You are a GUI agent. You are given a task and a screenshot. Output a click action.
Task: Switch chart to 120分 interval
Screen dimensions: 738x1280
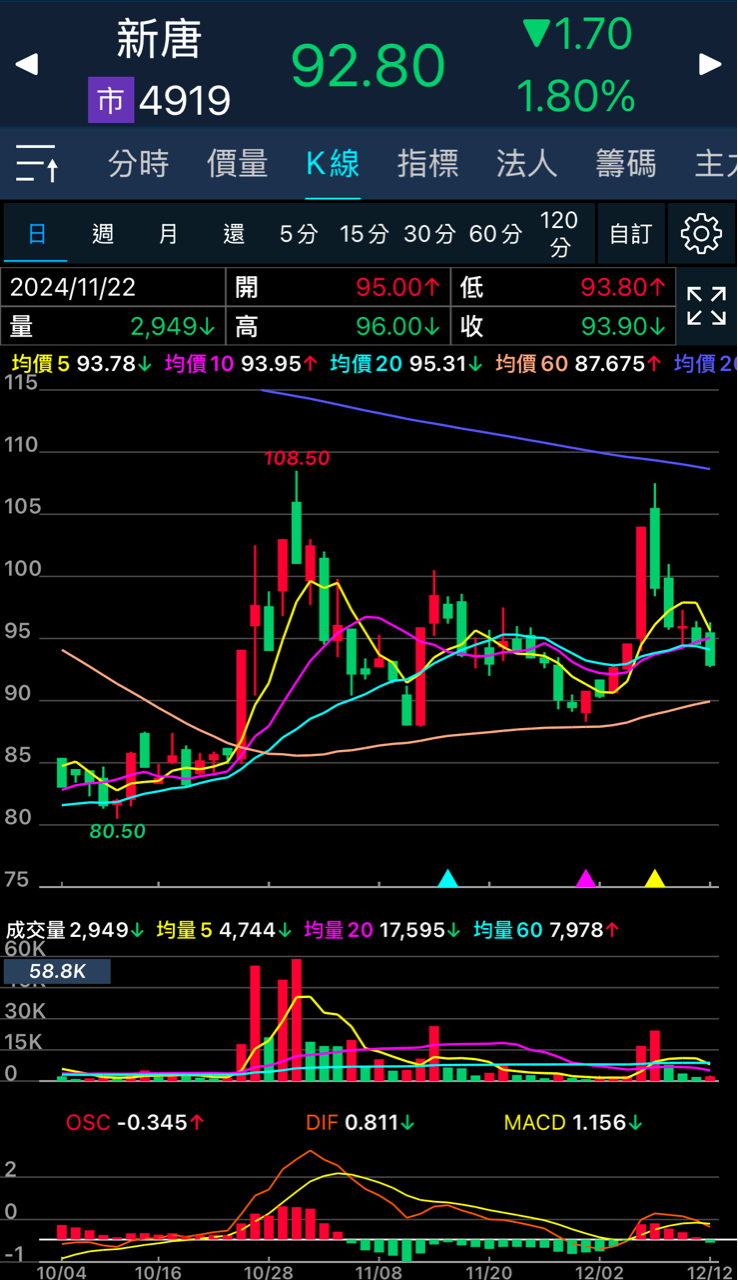pyautogui.click(x=559, y=234)
